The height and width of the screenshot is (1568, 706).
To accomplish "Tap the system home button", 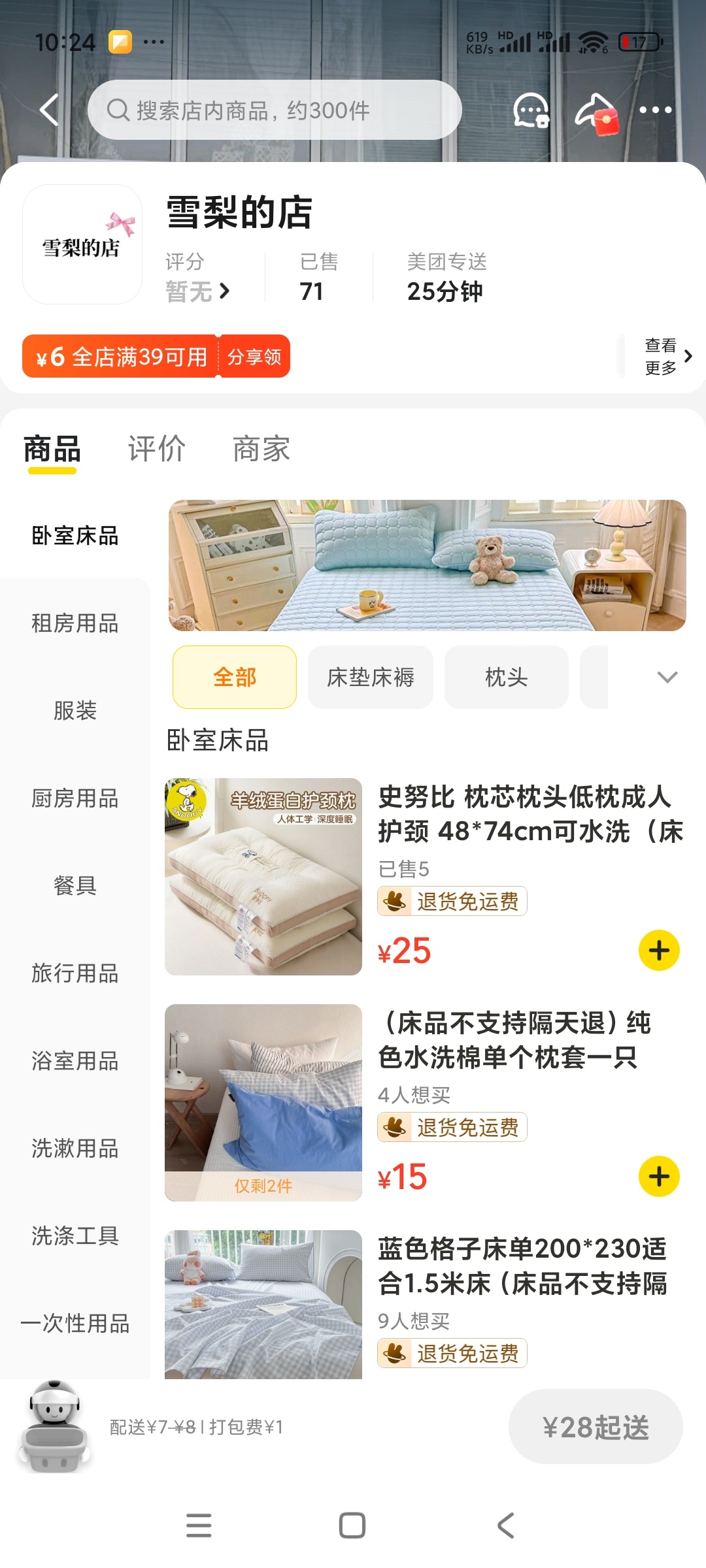I will (x=352, y=1526).
